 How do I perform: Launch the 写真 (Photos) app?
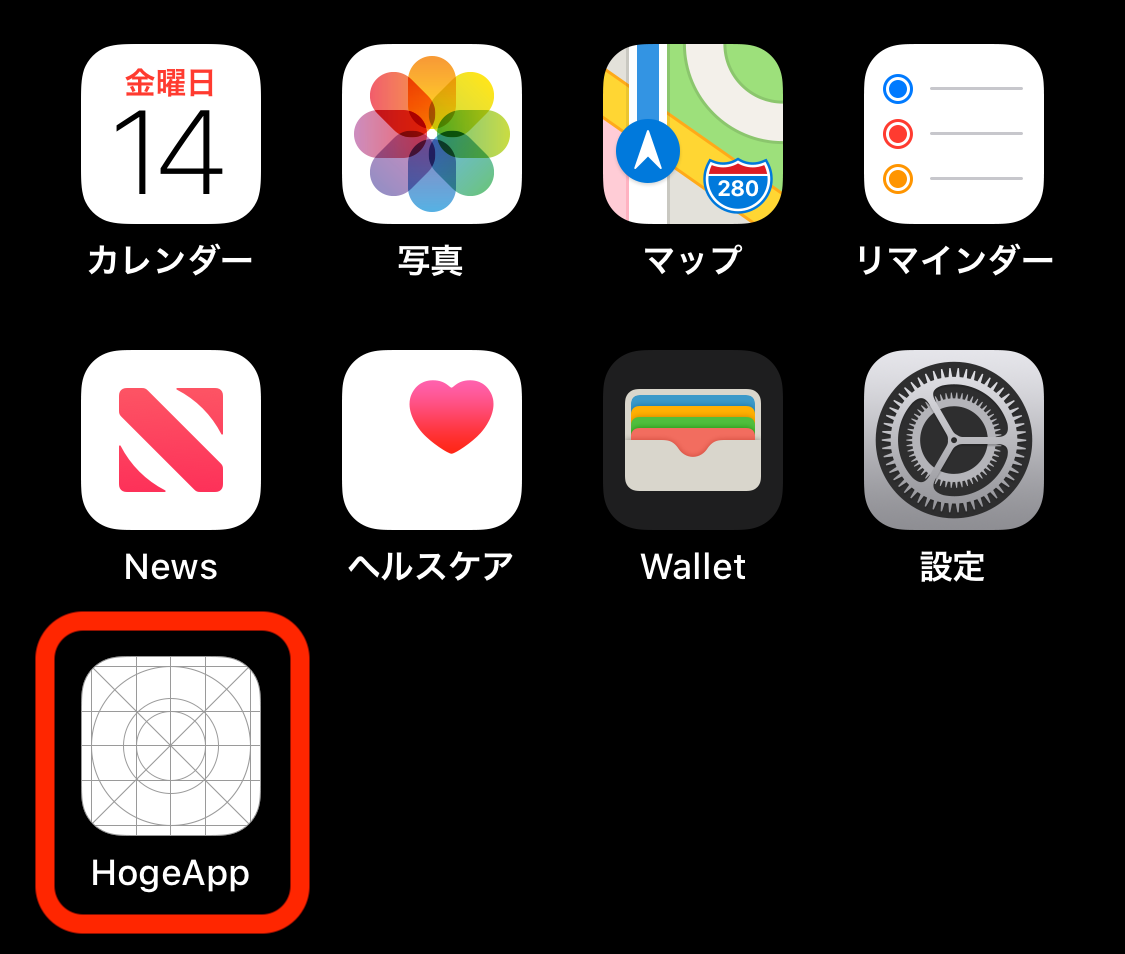click(432, 134)
